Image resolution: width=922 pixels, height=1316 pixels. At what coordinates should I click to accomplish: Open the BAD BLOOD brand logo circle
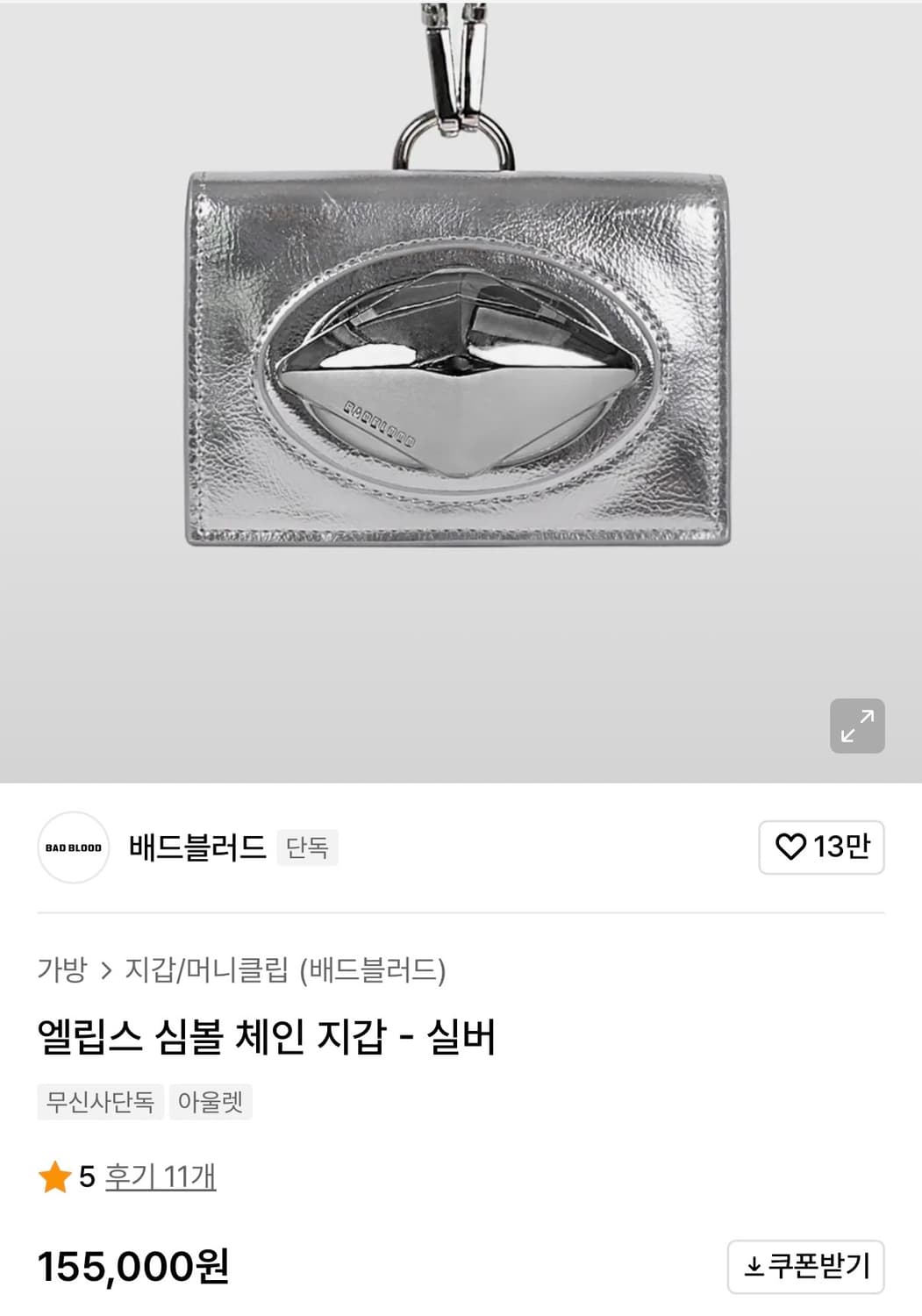(x=73, y=848)
